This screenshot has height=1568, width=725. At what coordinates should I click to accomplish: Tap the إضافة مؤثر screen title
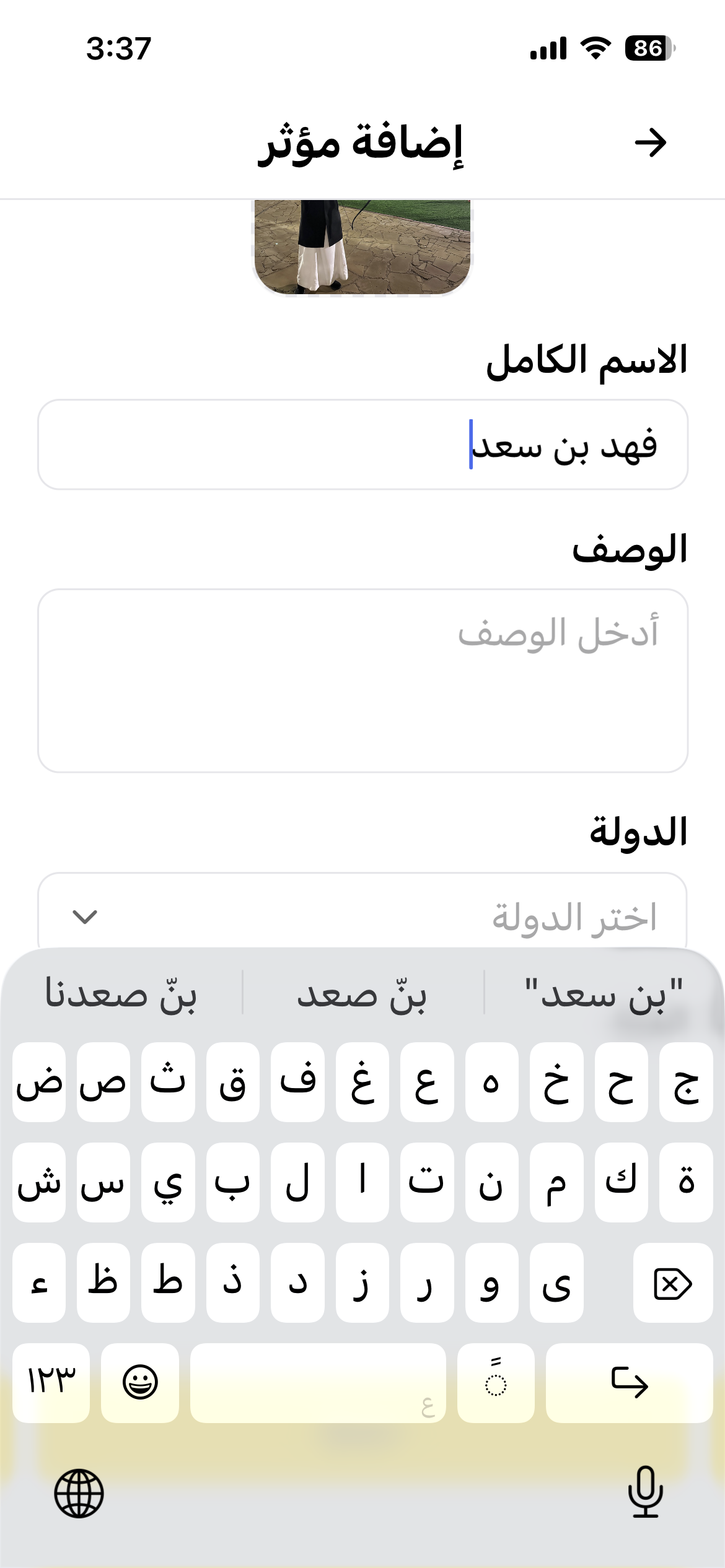362,142
